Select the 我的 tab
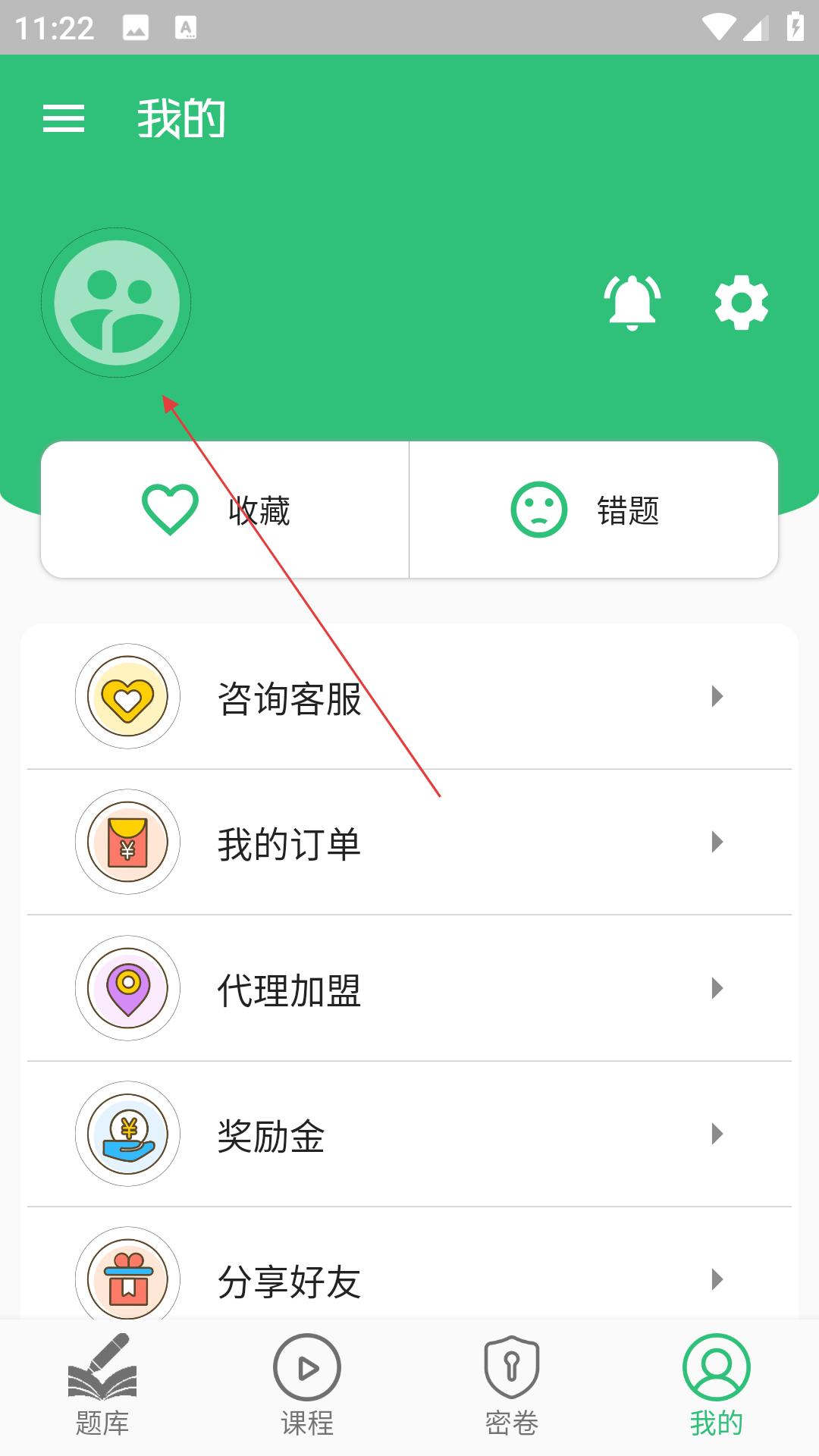Image resolution: width=819 pixels, height=1456 pixels. coord(717,1385)
